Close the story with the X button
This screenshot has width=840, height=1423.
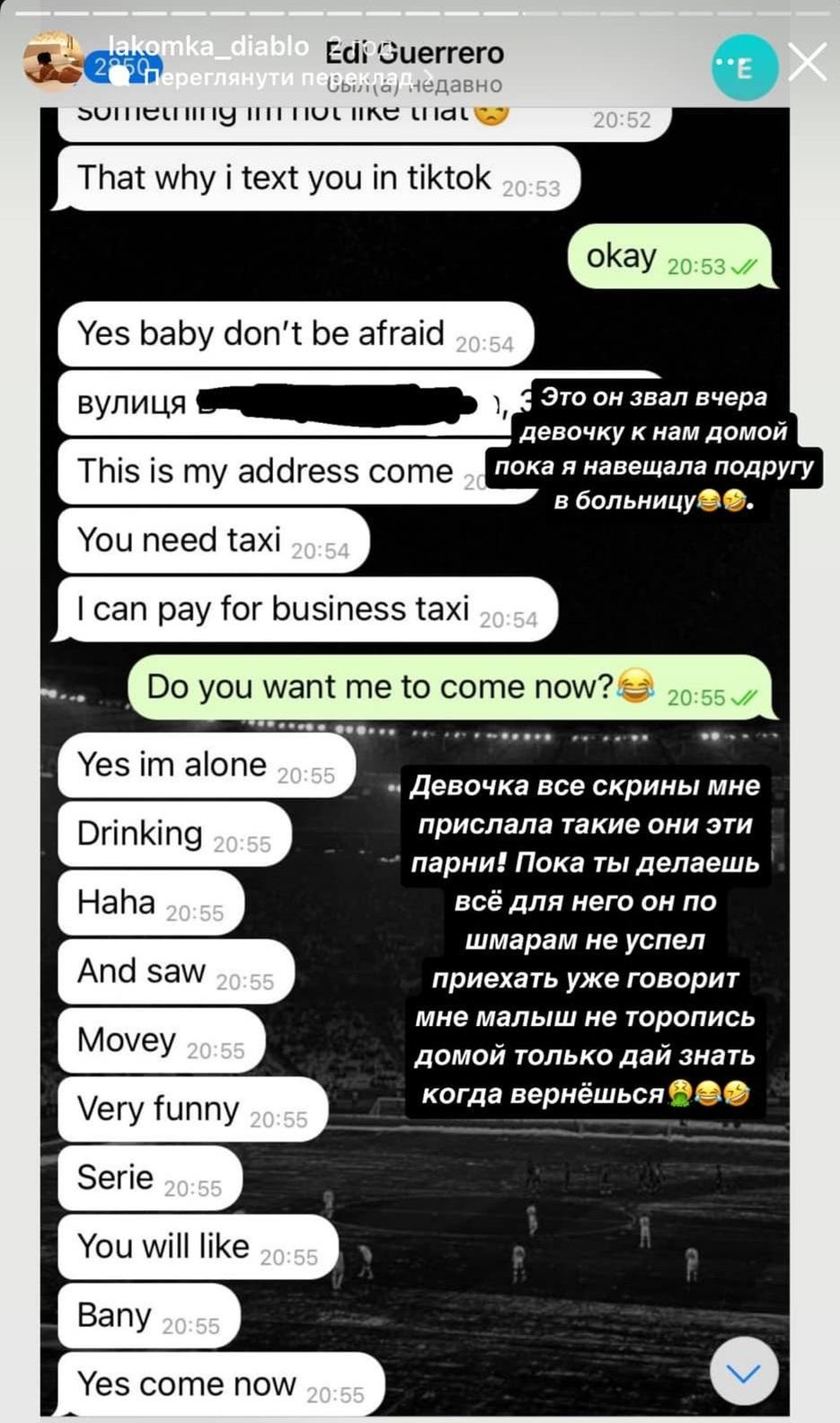point(807,64)
